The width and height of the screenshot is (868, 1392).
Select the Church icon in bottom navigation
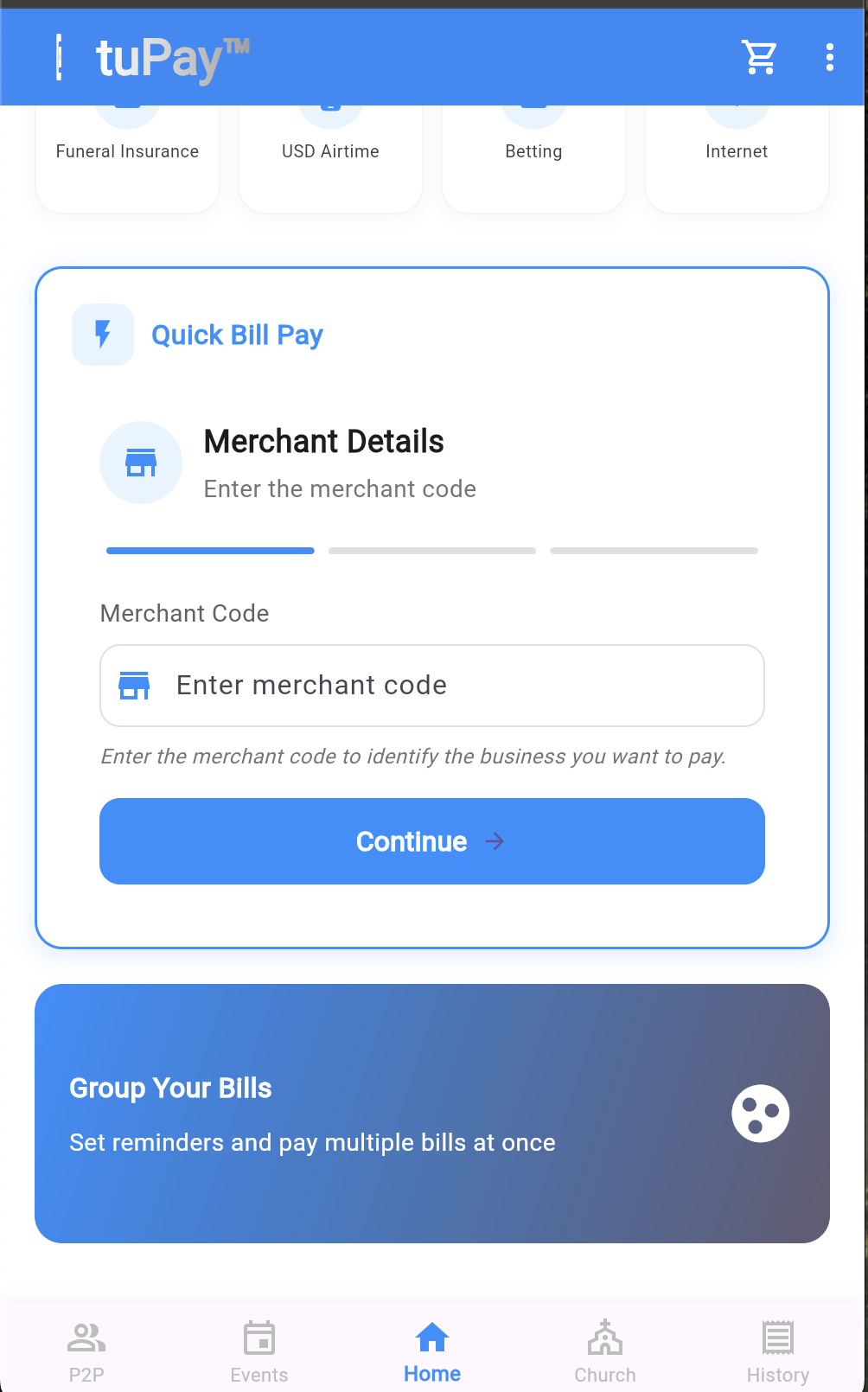[605, 1337]
